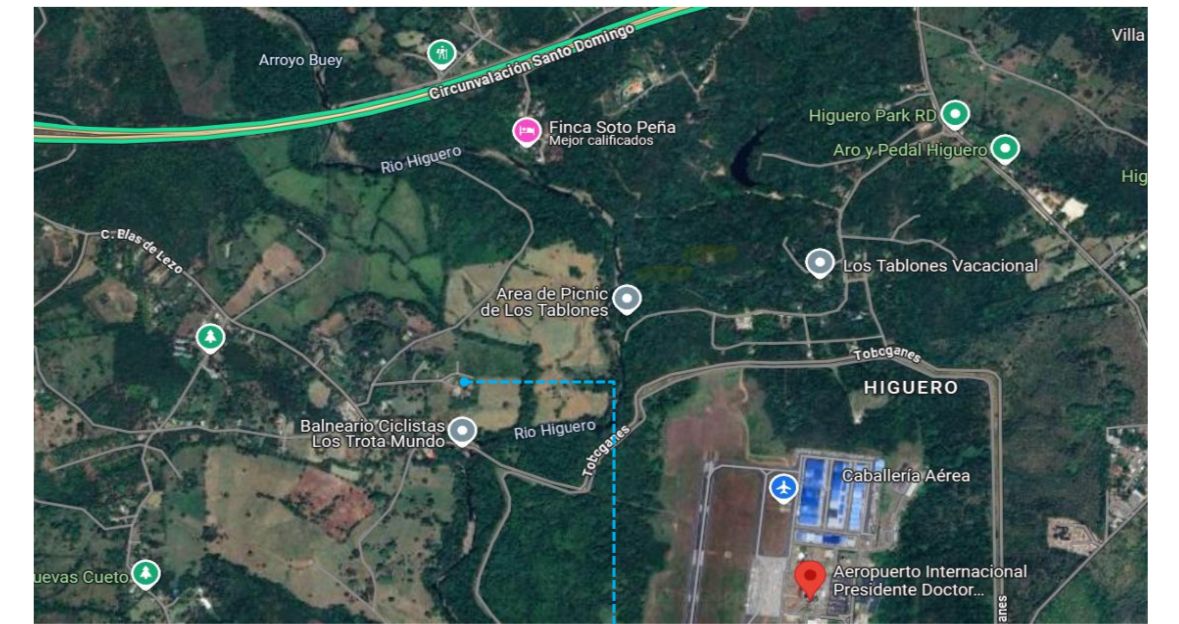Tap the green marker near Arroyo Buey
Image resolution: width=1179 pixels, height=624 pixels.
[441, 52]
